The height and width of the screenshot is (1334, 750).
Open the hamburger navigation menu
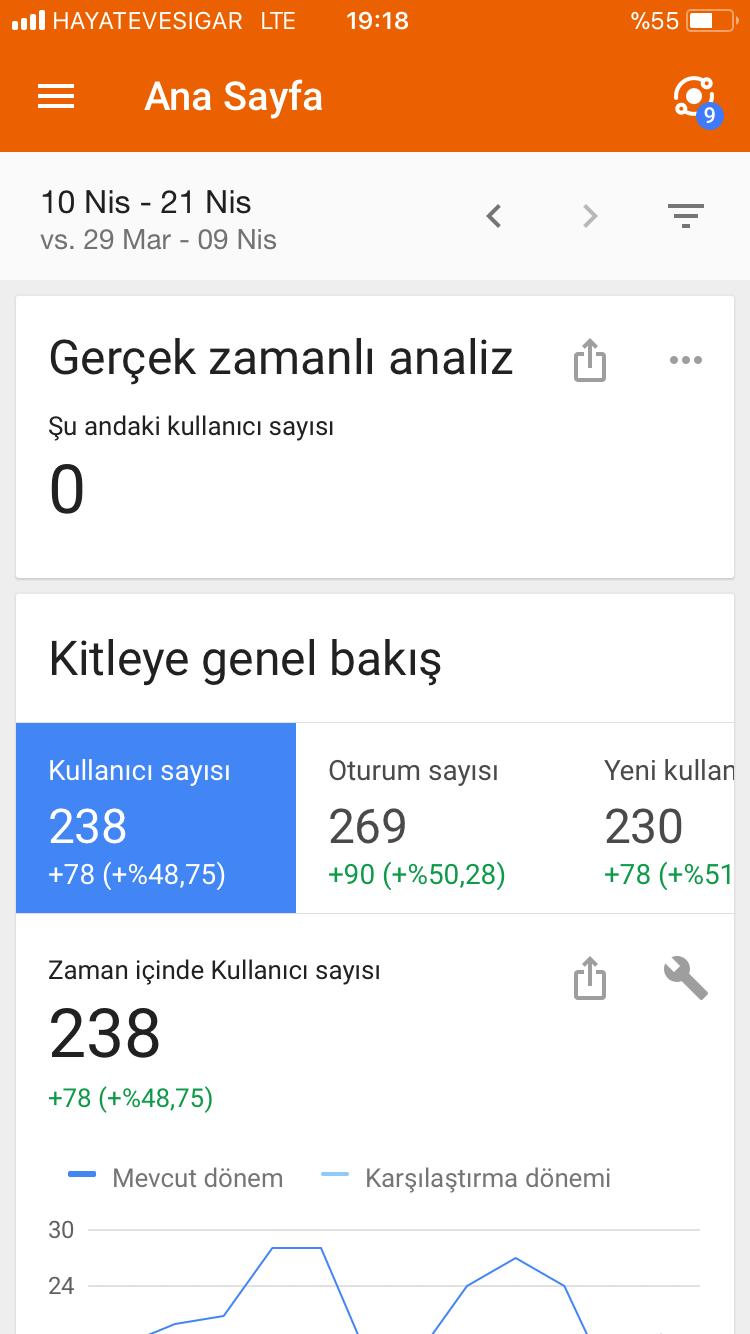point(56,96)
